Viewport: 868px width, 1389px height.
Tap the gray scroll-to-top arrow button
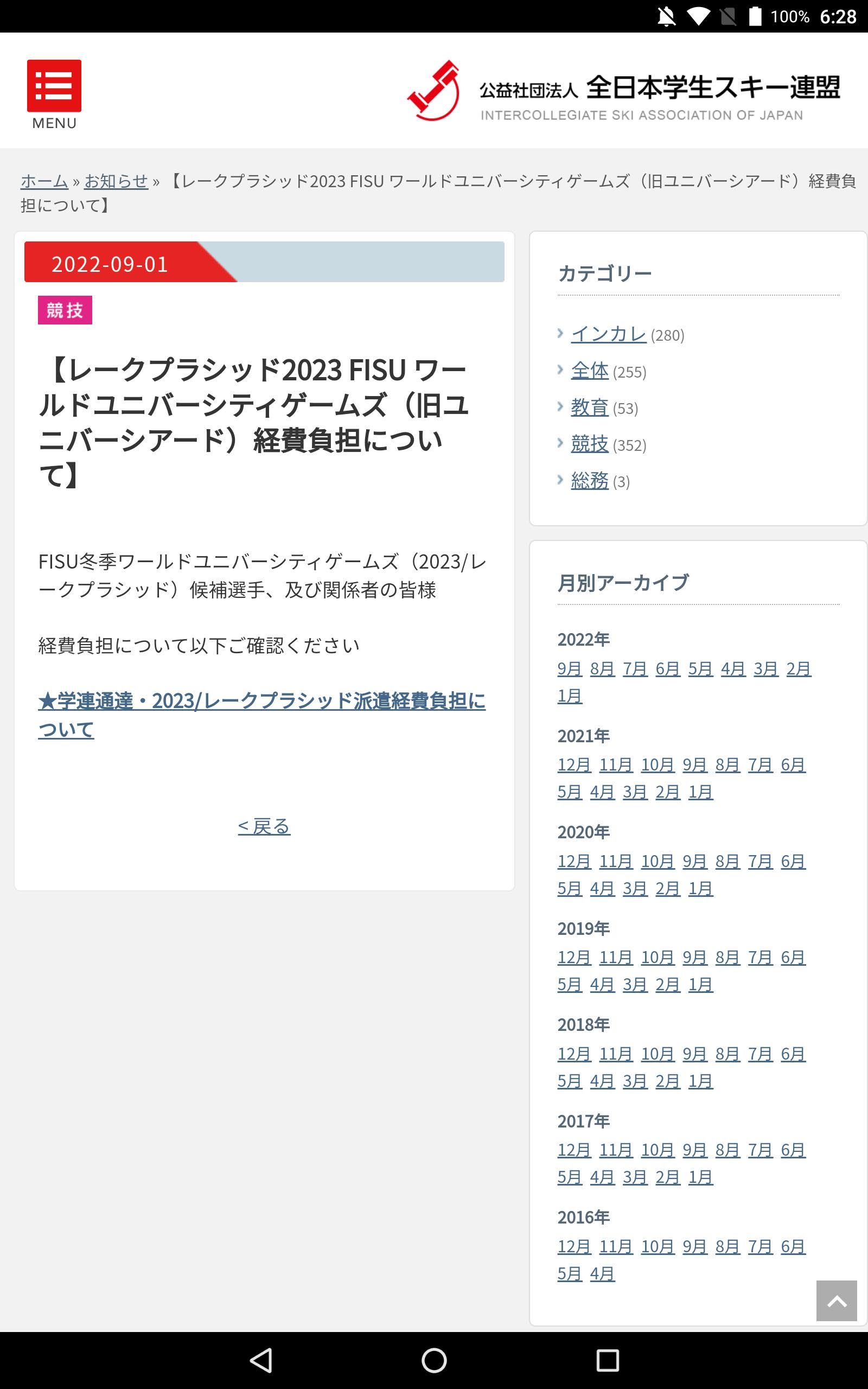[837, 1301]
